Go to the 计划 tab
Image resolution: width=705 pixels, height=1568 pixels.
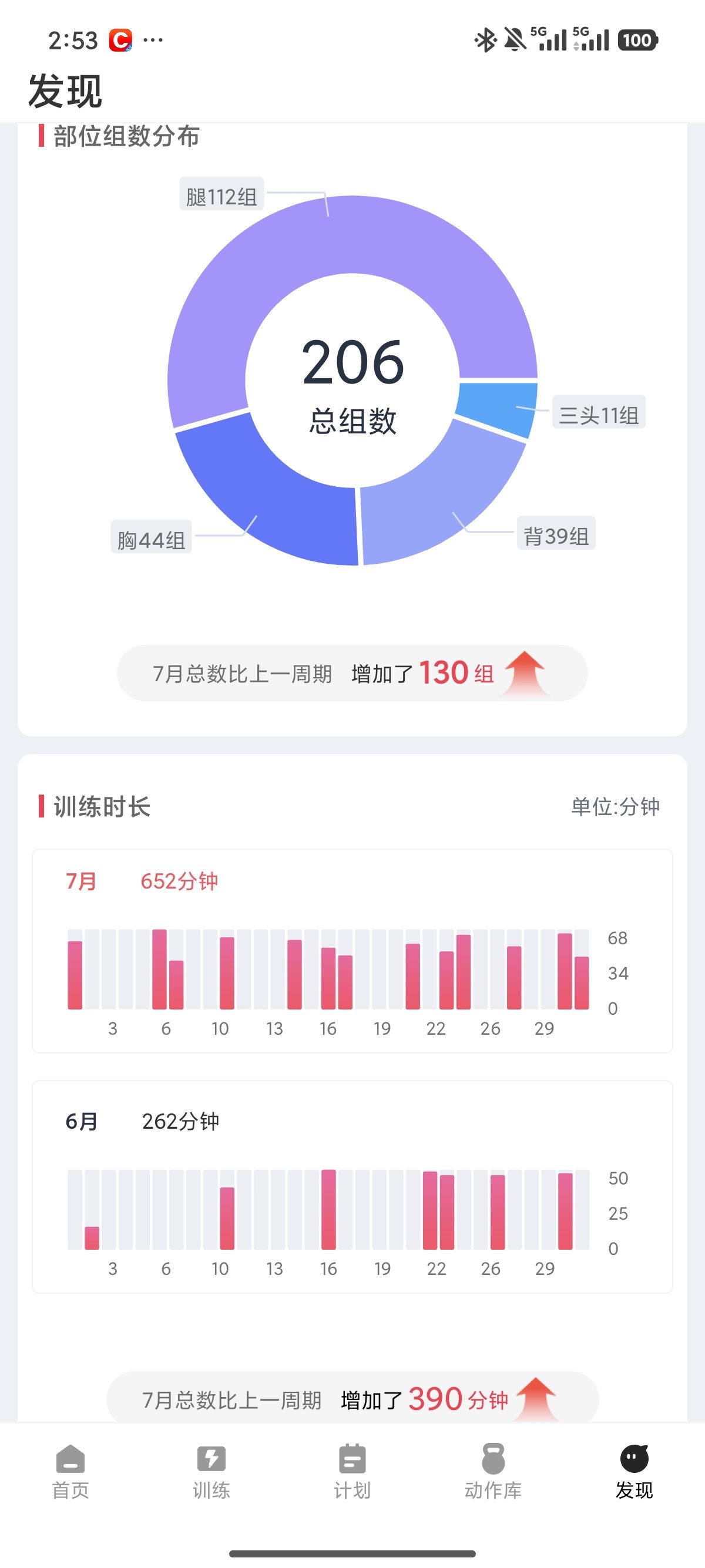352,1472
